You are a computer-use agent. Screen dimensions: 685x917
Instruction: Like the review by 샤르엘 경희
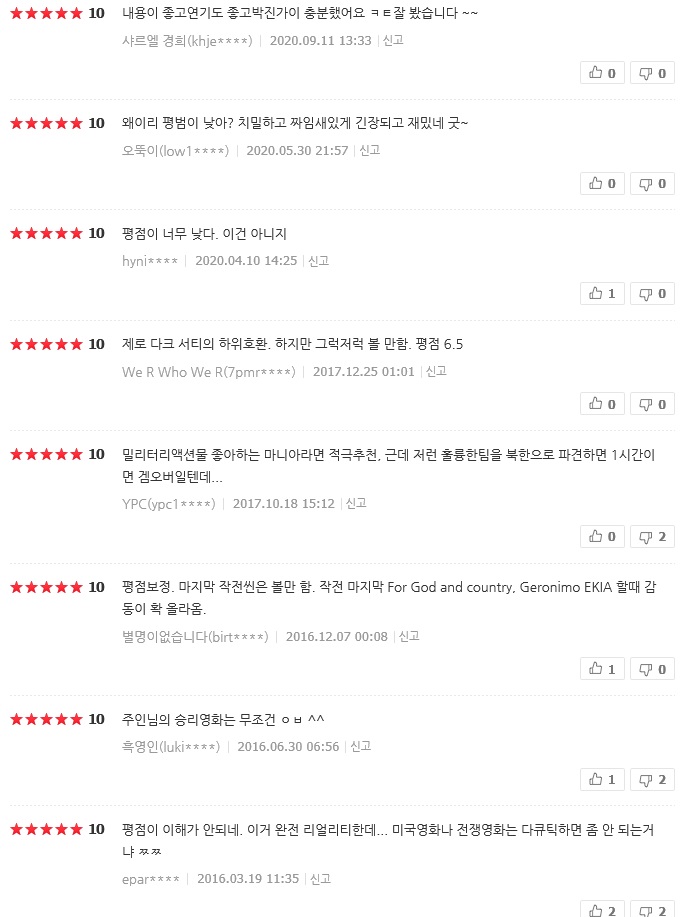(x=602, y=73)
